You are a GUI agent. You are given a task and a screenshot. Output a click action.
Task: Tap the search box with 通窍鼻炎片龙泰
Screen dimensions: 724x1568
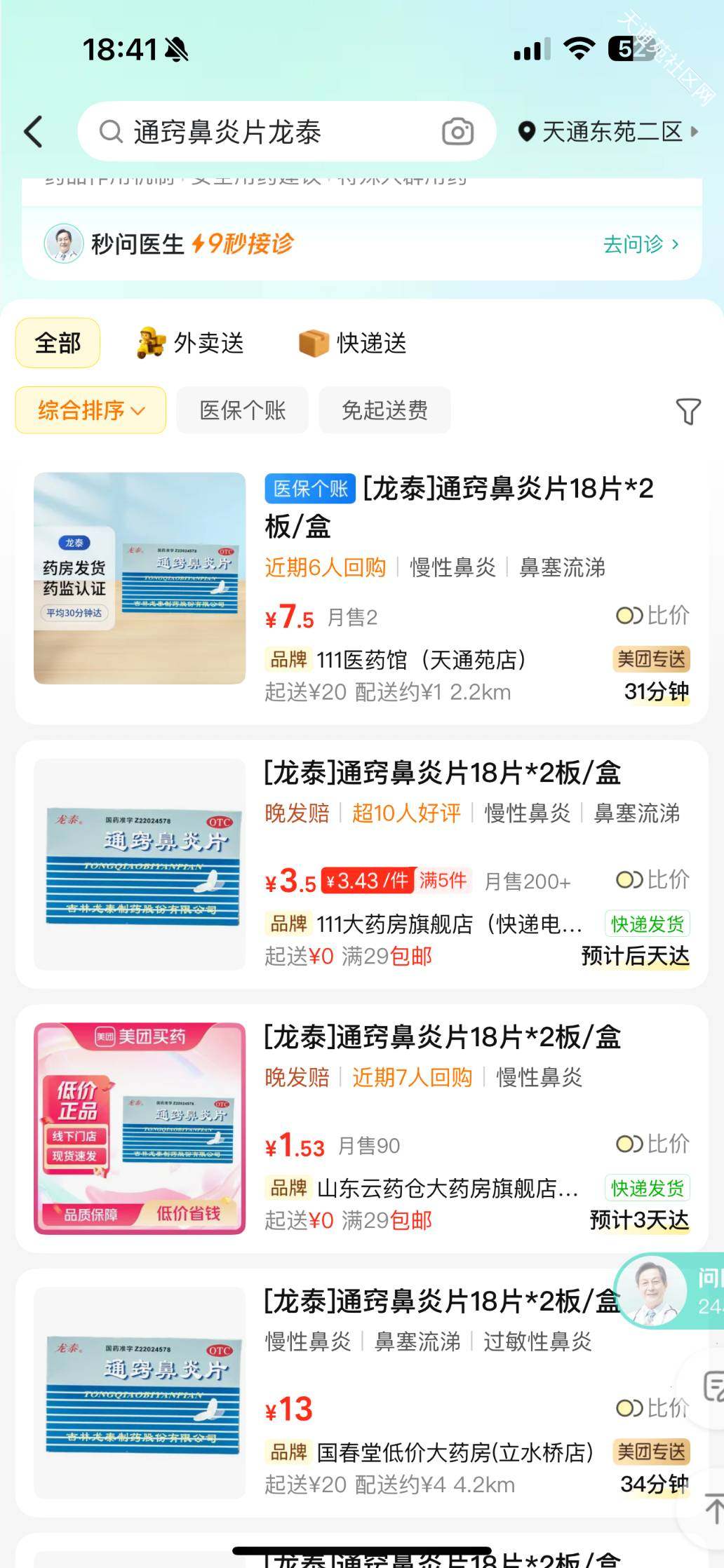coord(267,132)
